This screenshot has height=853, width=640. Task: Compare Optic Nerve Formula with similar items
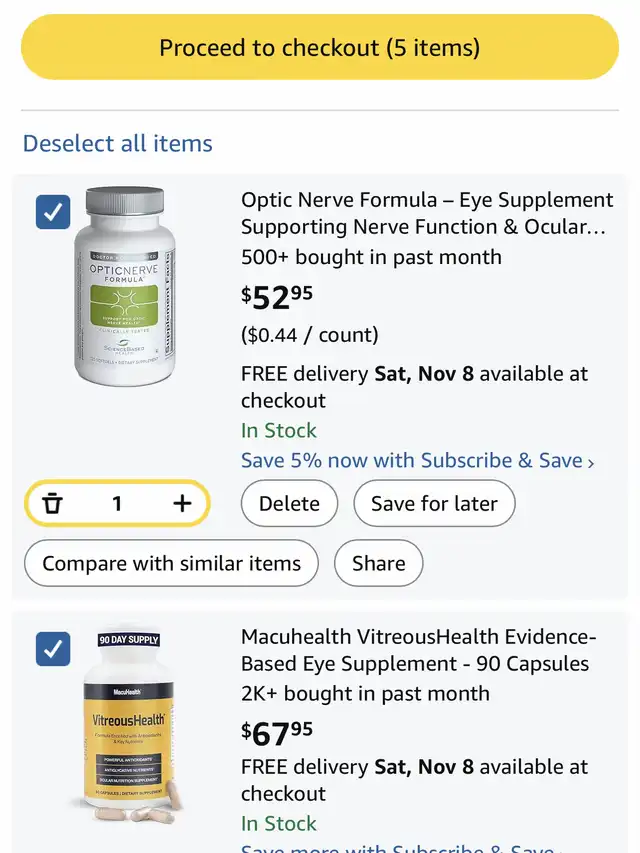pyautogui.click(x=171, y=563)
